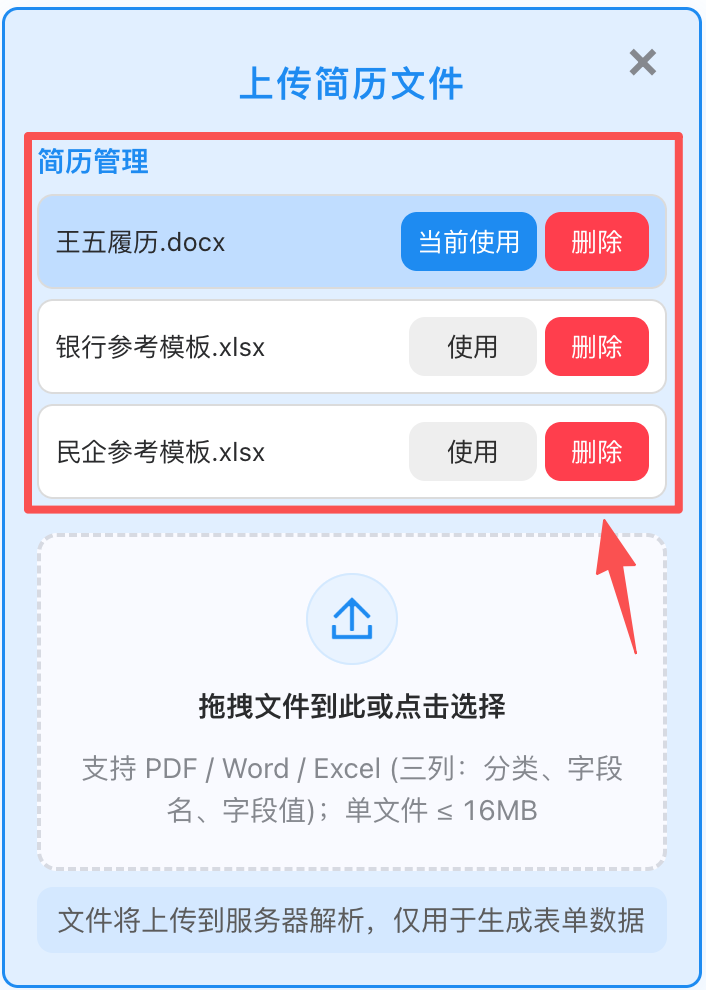The image size is (706, 990).
Task: Select 使用 for 民企参考模板.xlsx
Action: click(x=472, y=452)
